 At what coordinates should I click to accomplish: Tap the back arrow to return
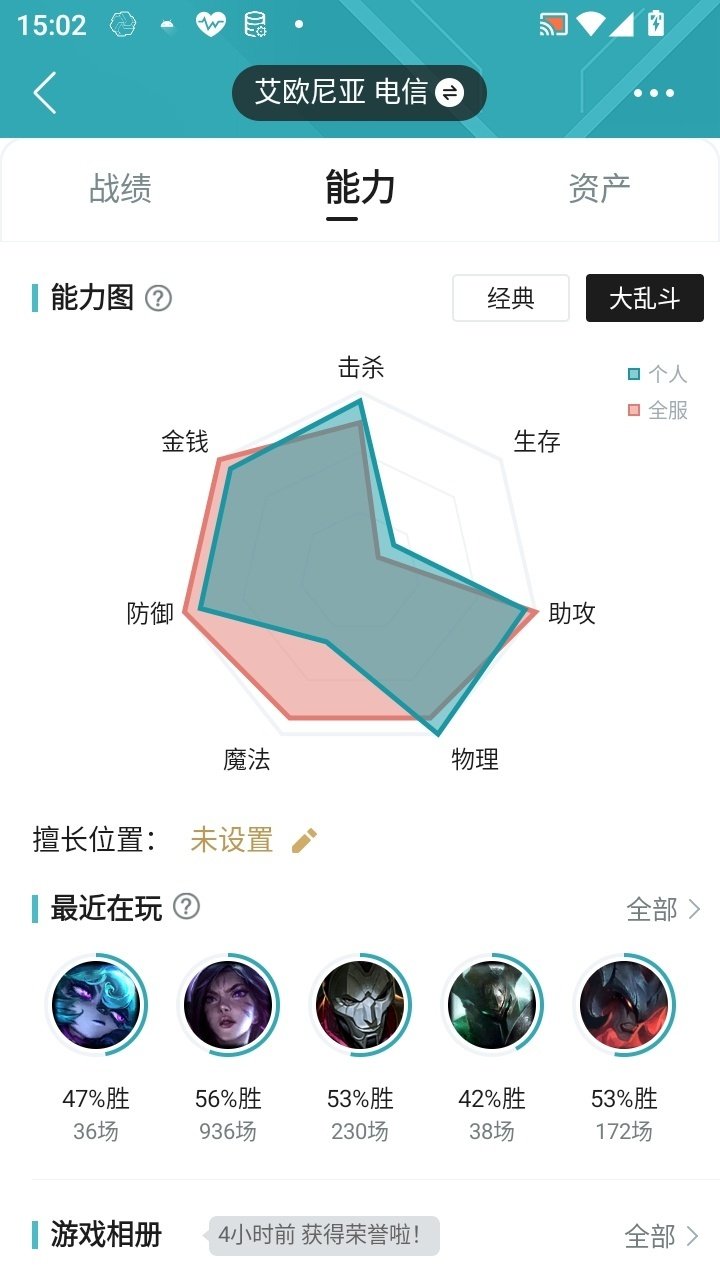click(43, 92)
